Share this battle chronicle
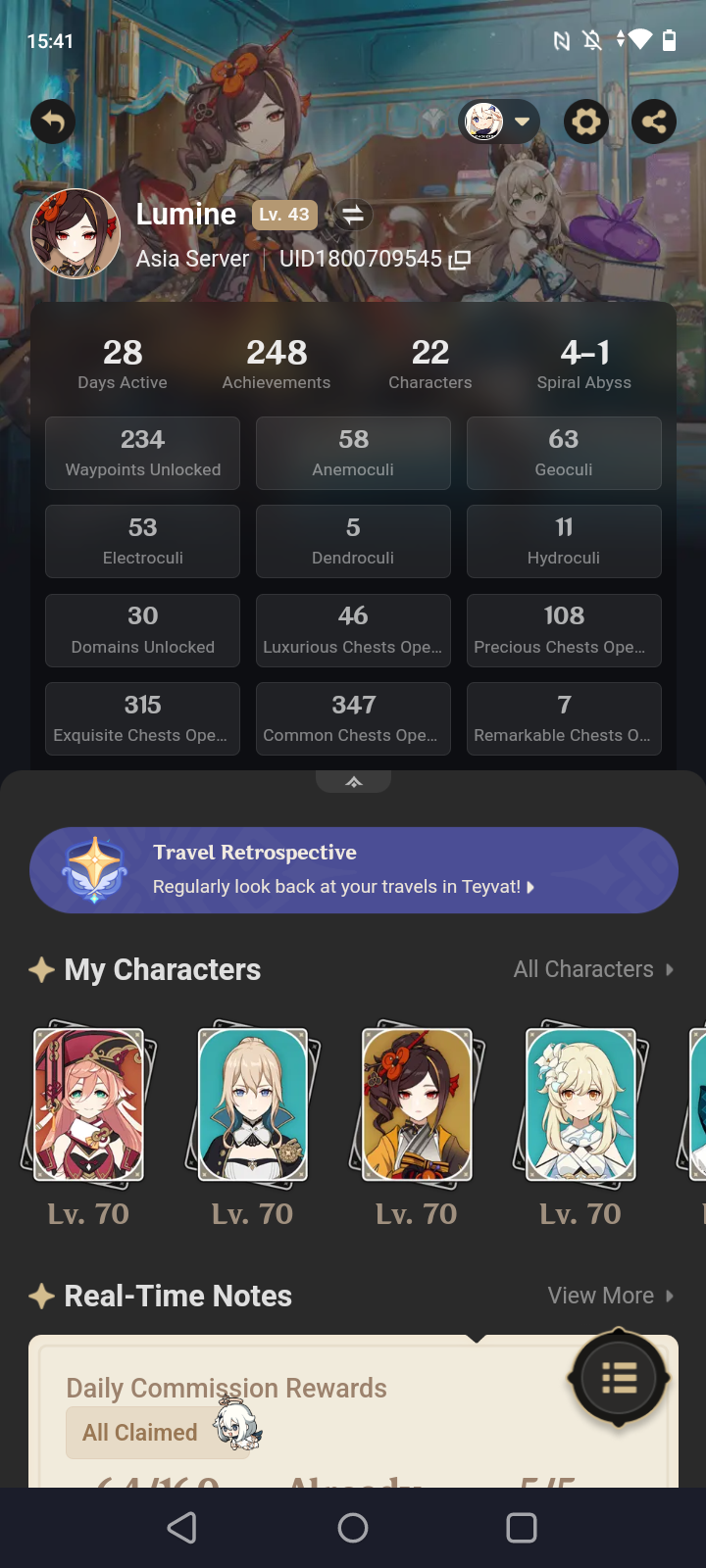The height and width of the screenshot is (1568, 706). [654, 122]
